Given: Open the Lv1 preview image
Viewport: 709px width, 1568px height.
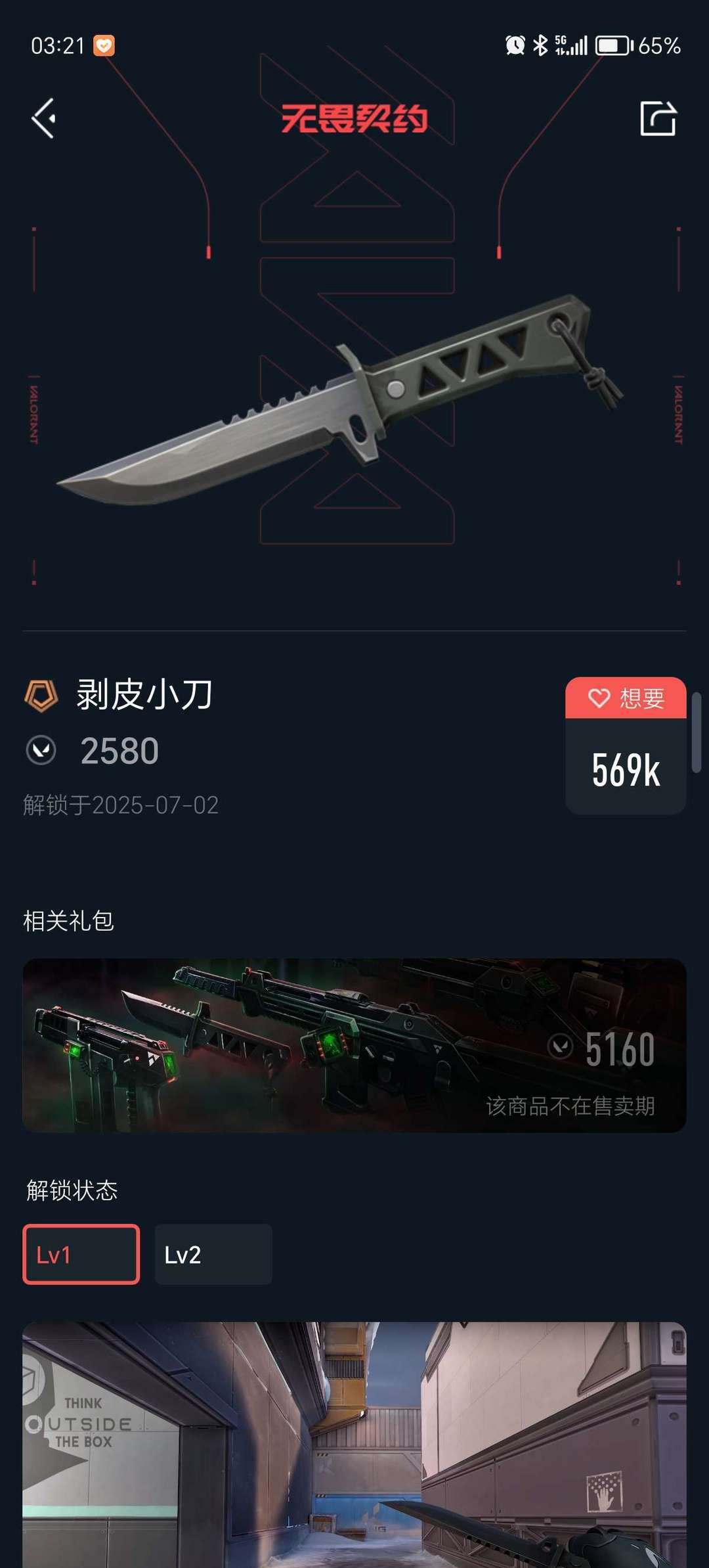Looking at the screenshot, I should [x=354, y=1445].
